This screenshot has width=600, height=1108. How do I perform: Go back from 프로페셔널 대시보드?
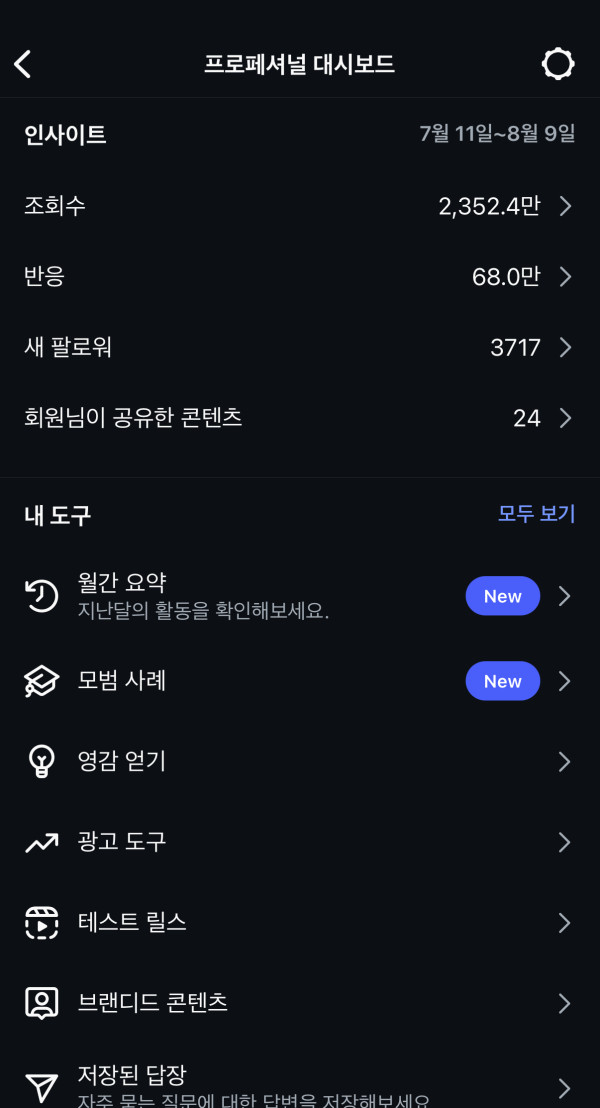(23, 64)
